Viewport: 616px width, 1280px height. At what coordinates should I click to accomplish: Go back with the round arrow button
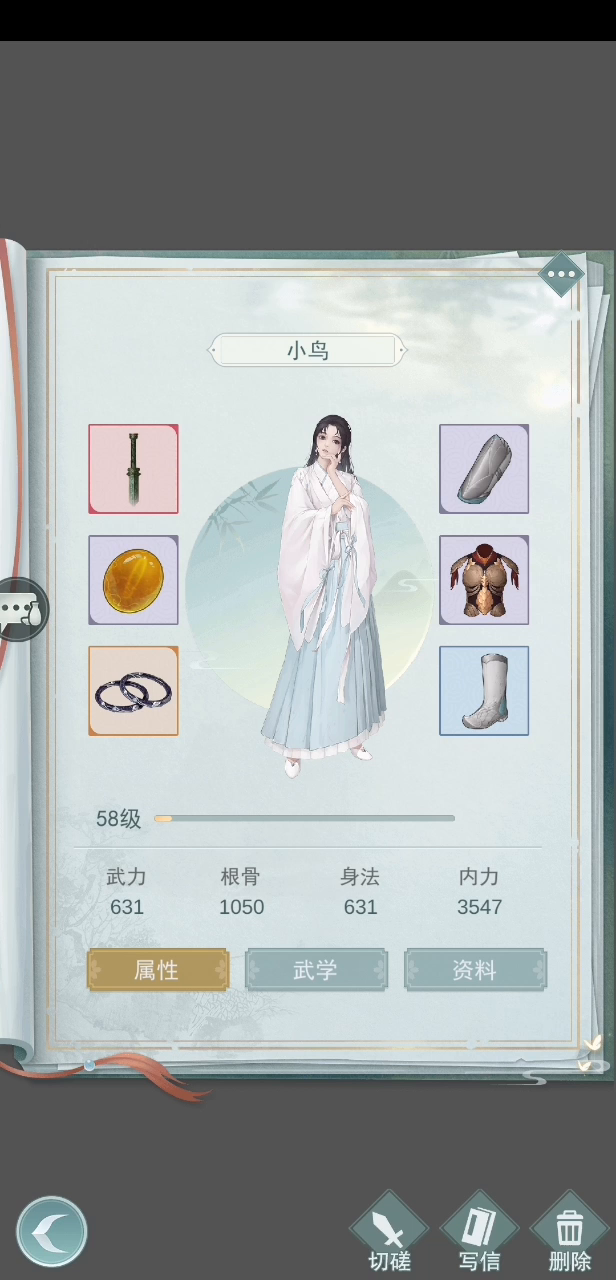click(x=51, y=1232)
